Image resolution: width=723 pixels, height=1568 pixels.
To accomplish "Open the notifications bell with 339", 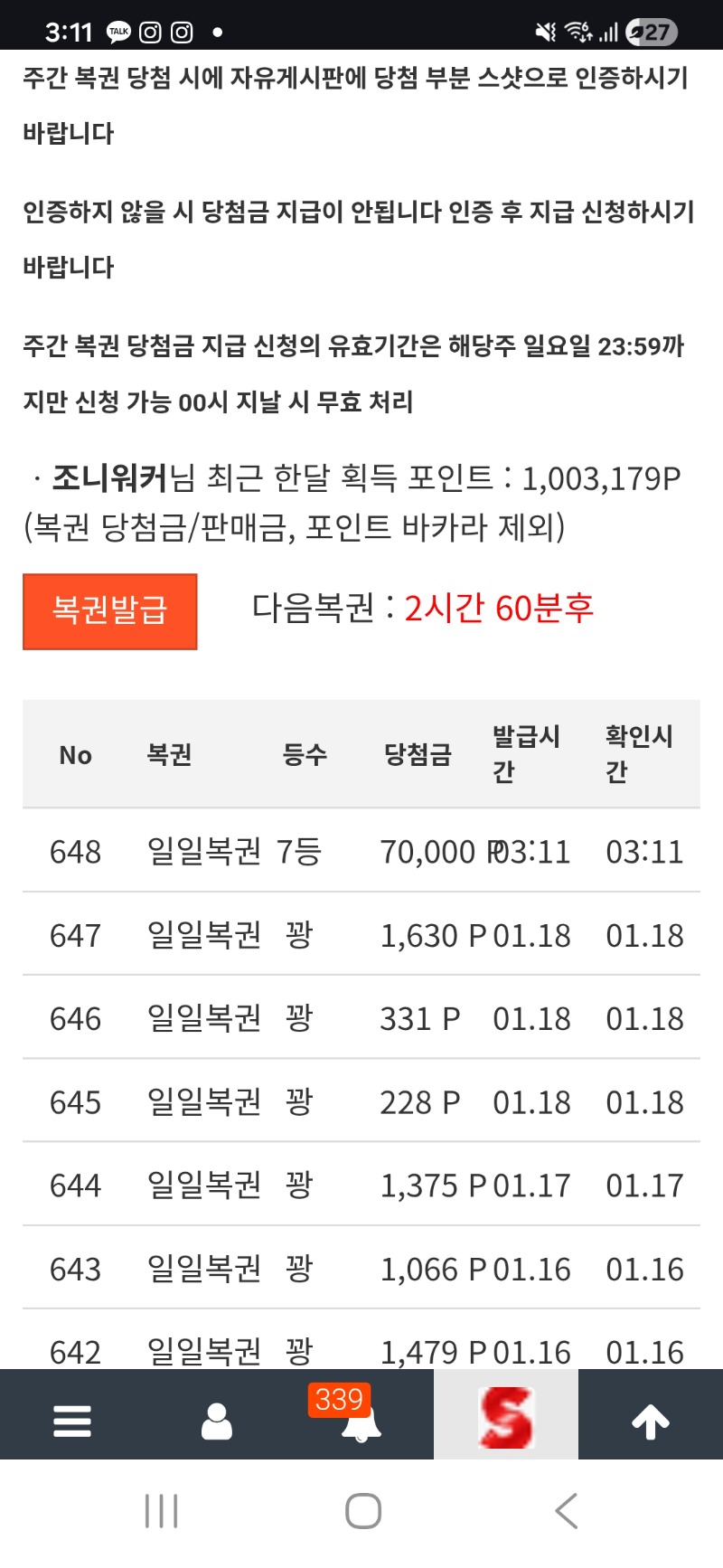I will [360, 1421].
